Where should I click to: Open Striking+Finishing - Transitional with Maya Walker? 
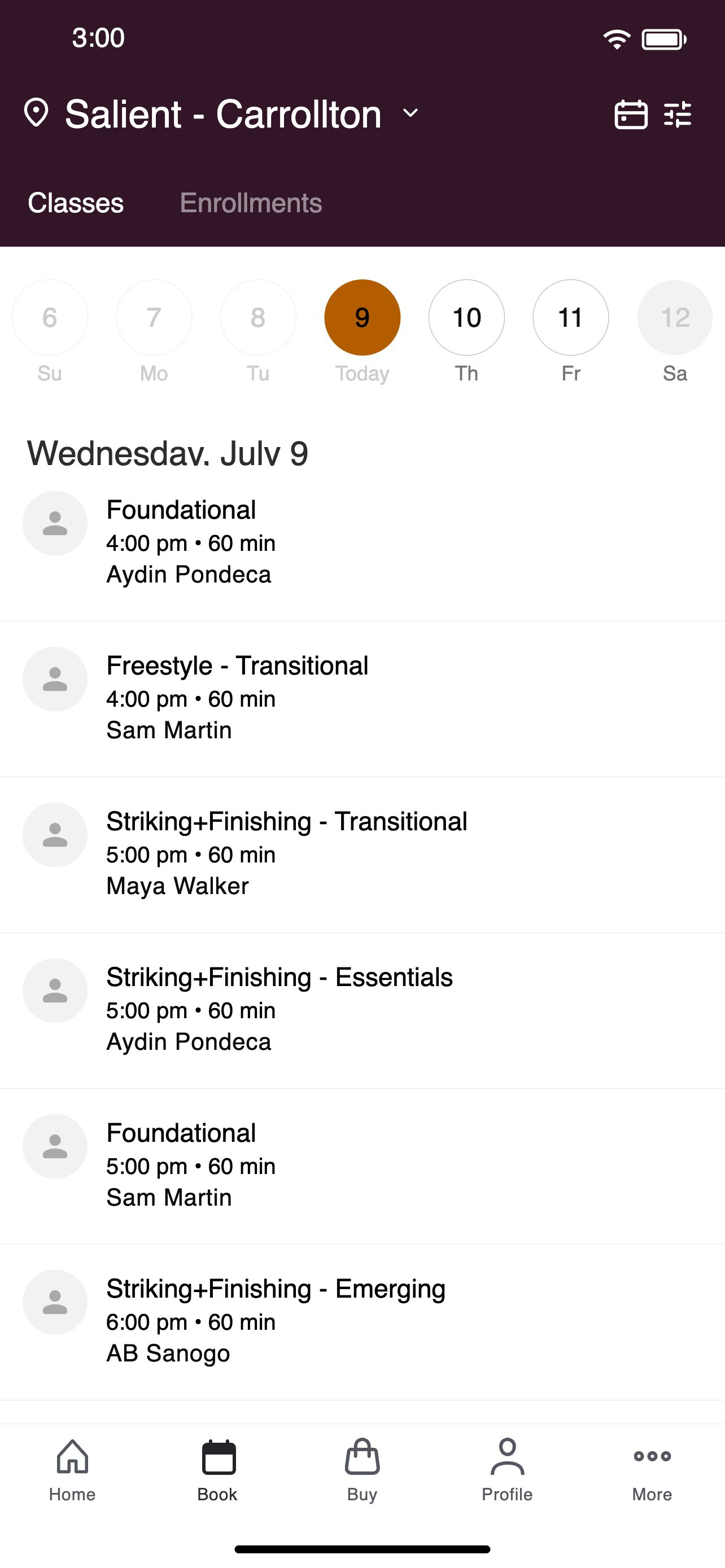362,855
